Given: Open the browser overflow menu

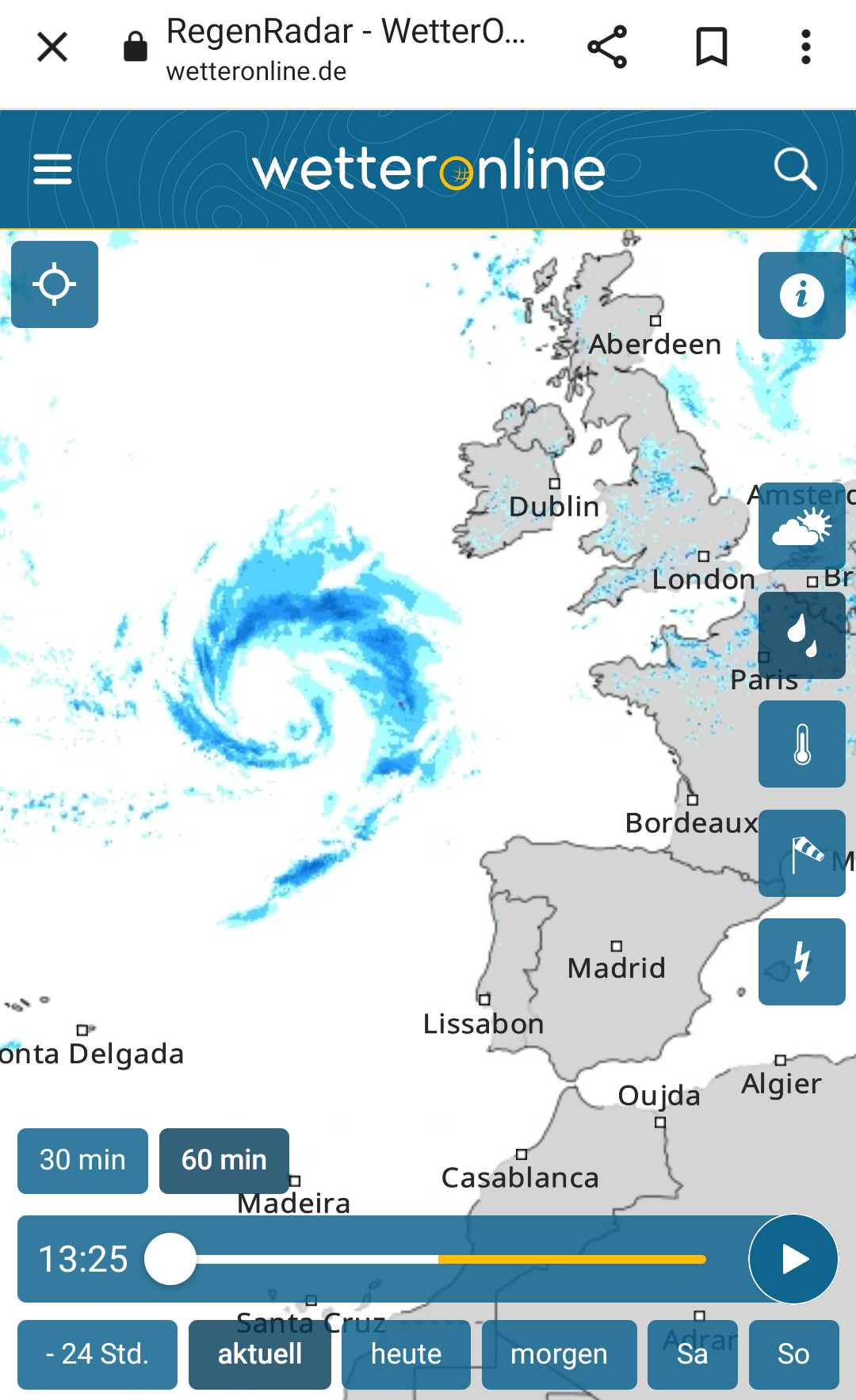Looking at the screenshot, I should tap(805, 48).
